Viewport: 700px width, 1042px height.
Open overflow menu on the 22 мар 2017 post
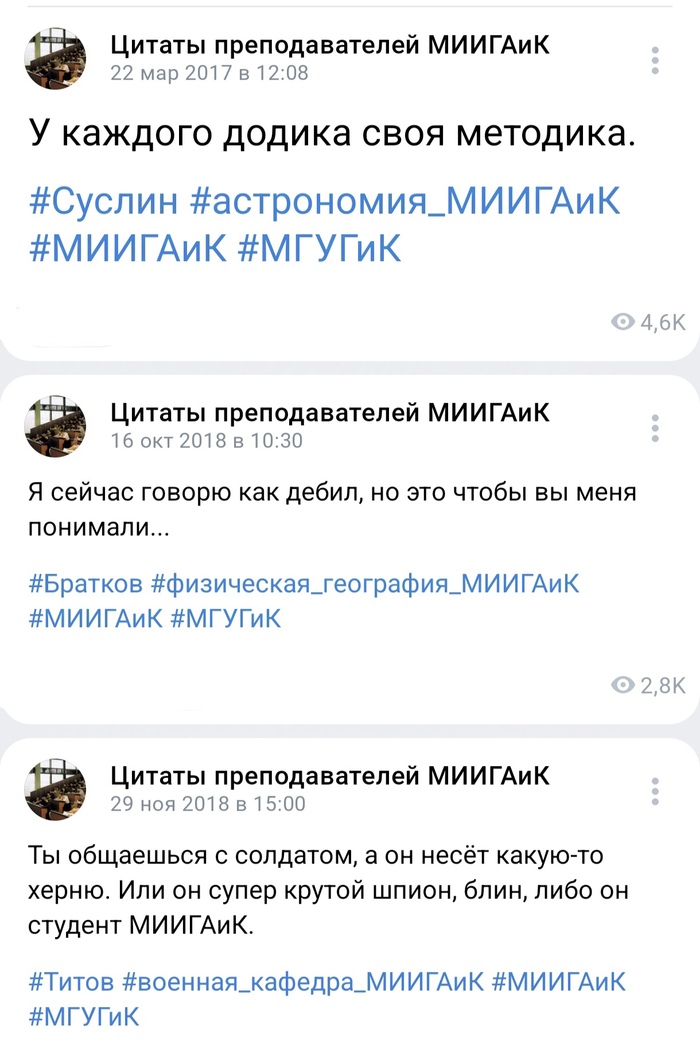(655, 60)
